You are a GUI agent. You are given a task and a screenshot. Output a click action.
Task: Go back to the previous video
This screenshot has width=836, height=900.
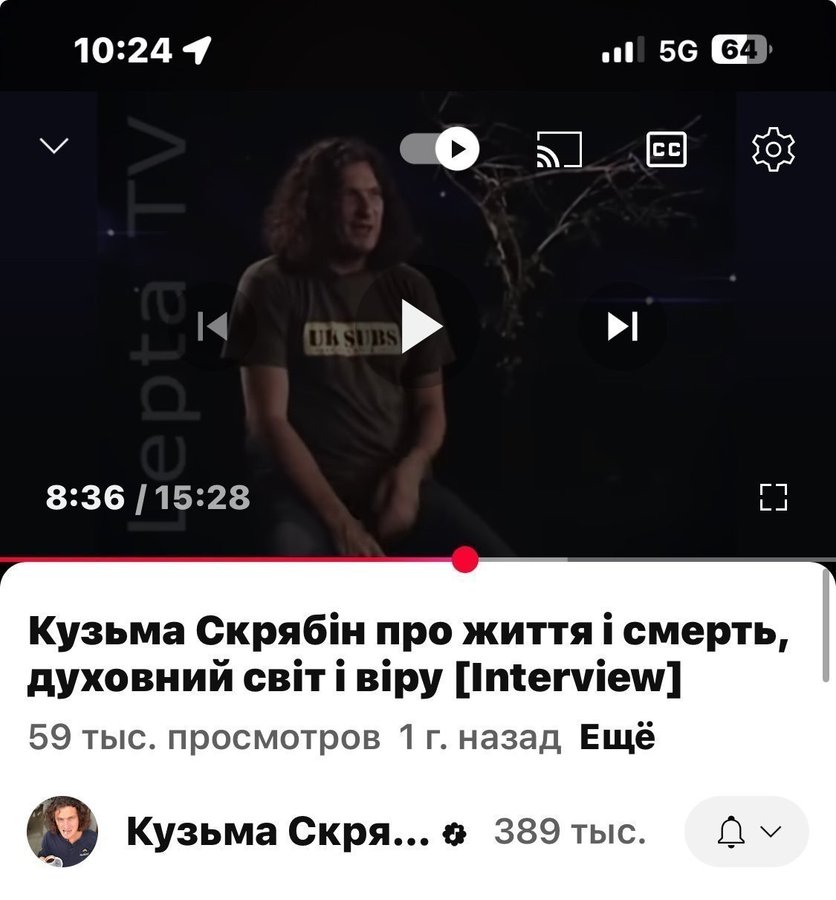click(213, 324)
